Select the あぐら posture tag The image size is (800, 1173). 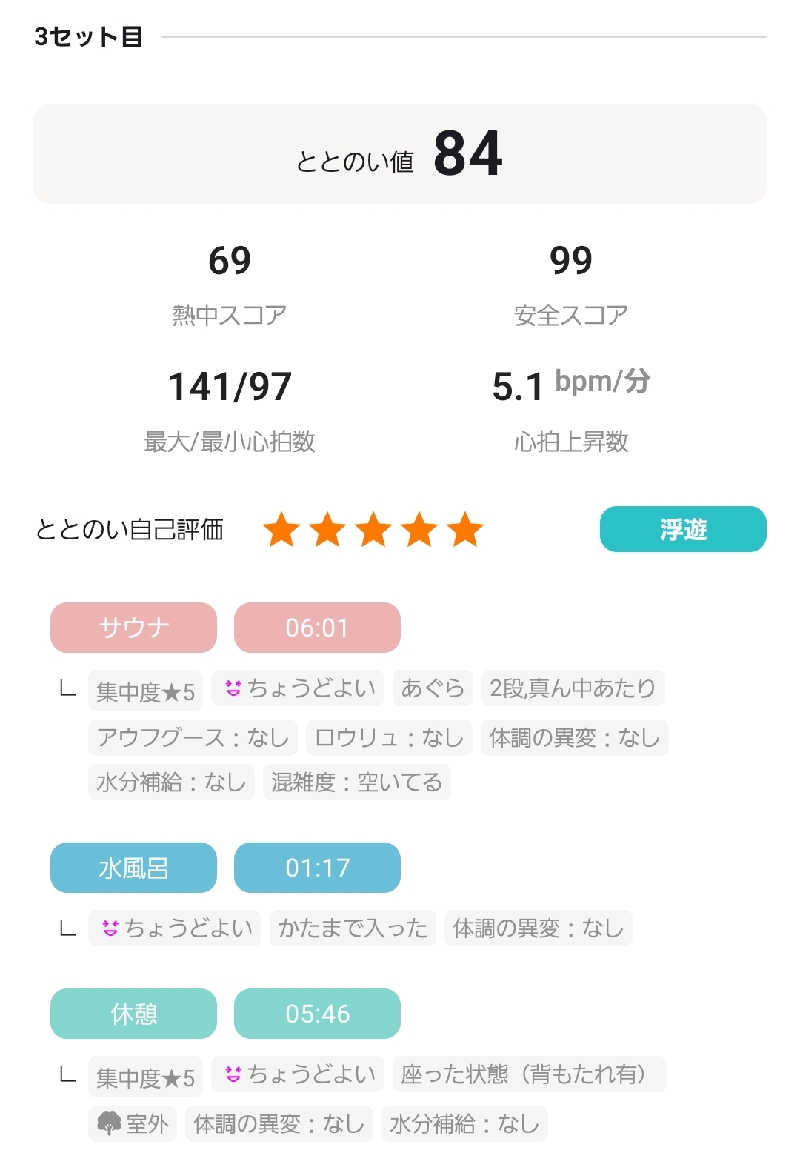[433, 688]
